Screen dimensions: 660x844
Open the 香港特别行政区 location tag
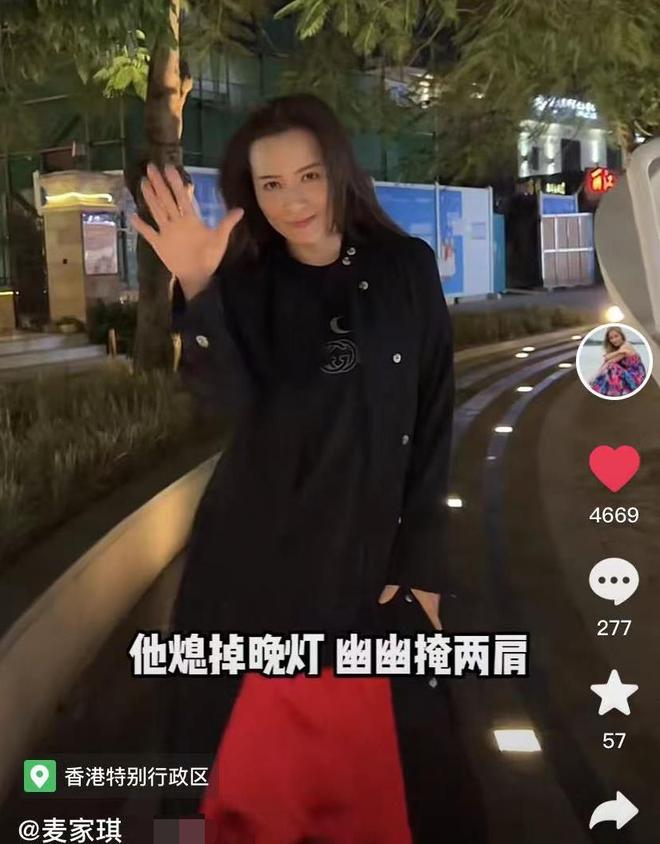(x=119, y=775)
